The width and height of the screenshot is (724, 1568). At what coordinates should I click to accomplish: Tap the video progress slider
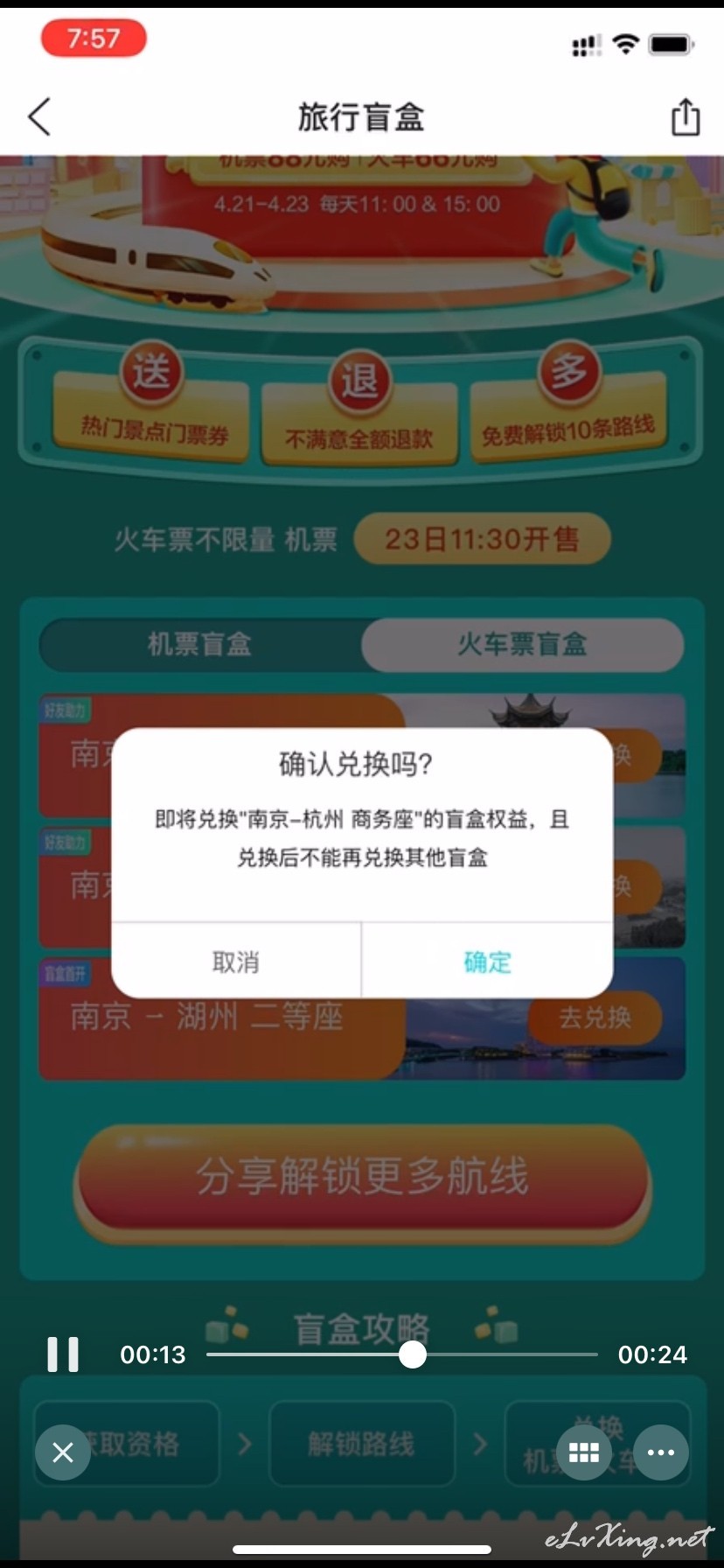(402, 1354)
